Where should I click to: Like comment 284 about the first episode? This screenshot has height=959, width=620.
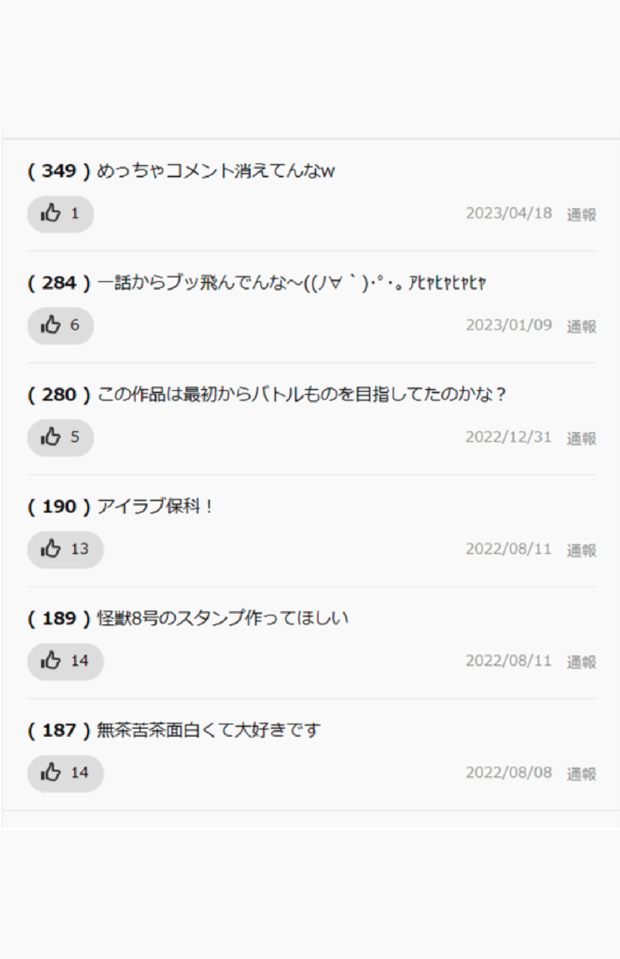60,326
